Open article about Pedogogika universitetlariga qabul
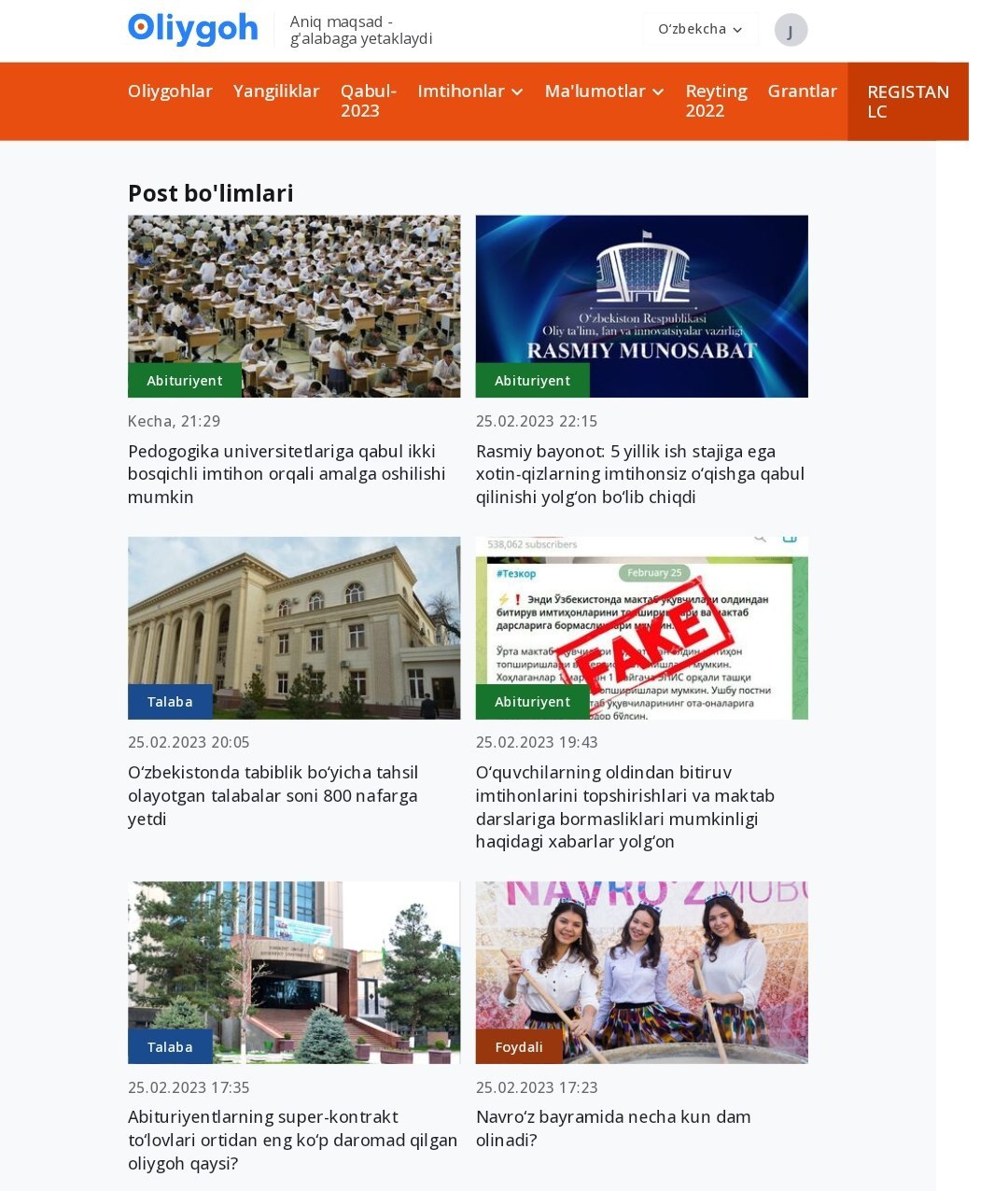The width and height of the screenshot is (1008, 1191). (287, 474)
